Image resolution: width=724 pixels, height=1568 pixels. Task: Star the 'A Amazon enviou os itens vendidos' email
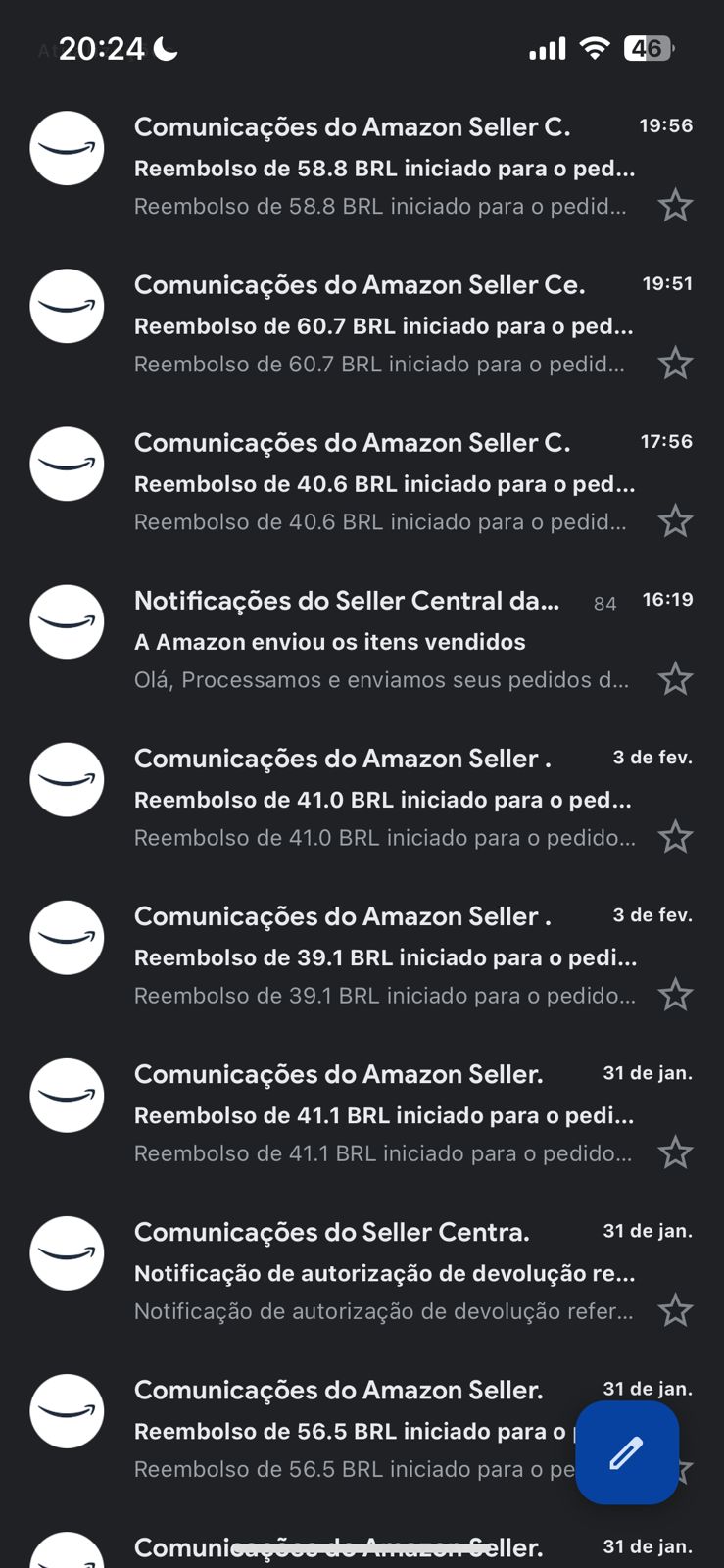coord(675,679)
